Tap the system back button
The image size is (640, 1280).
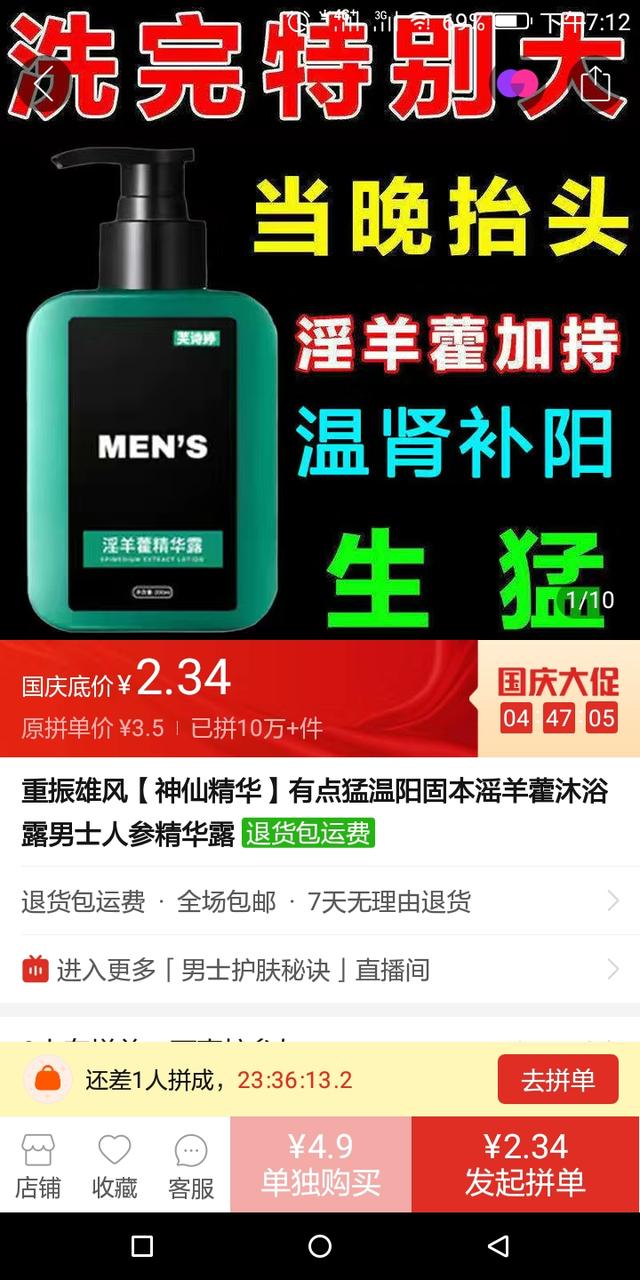[x=497, y=1246]
